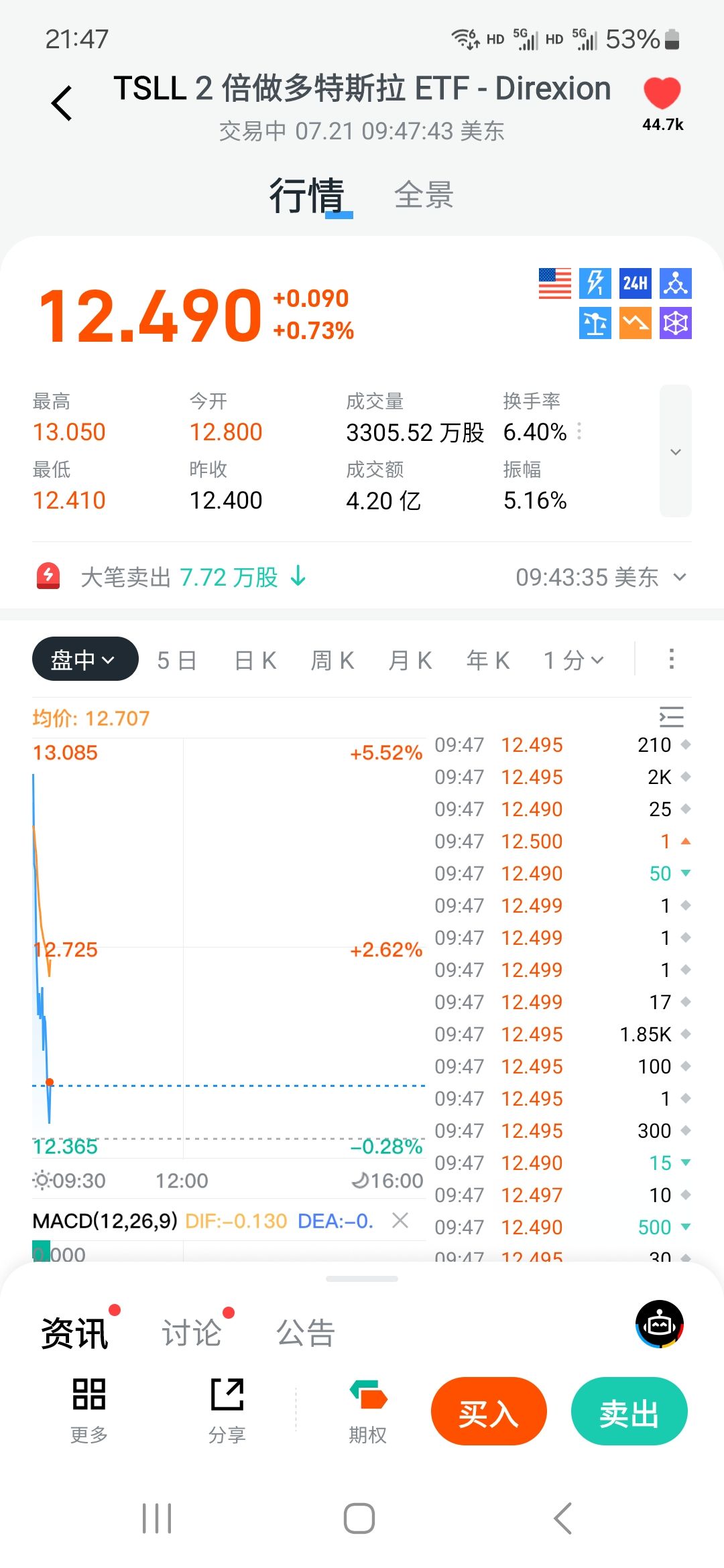Tap the 买入 buy button
724x1568 pixels.
pos(489,1411)
